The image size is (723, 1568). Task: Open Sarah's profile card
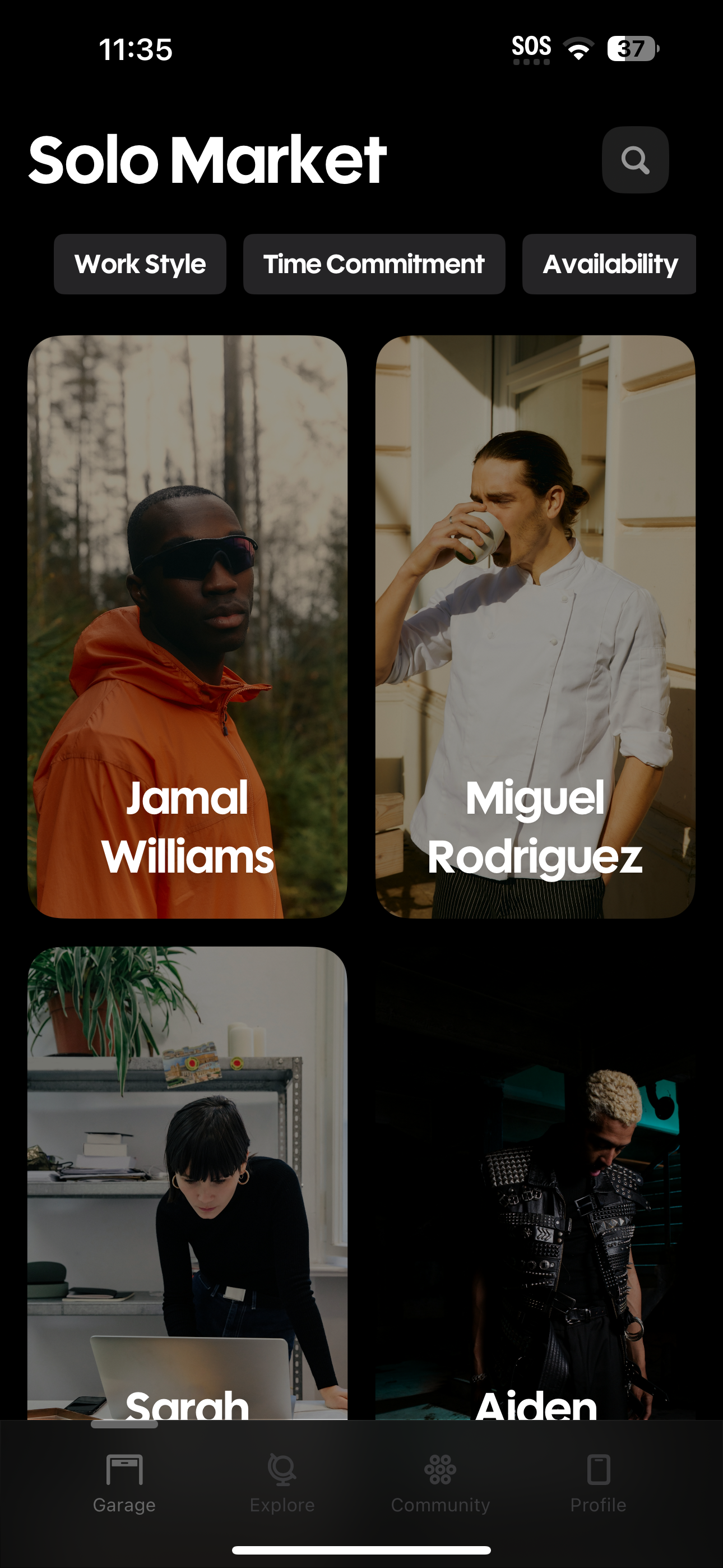pyautogui.click(x=187, y=1181)
